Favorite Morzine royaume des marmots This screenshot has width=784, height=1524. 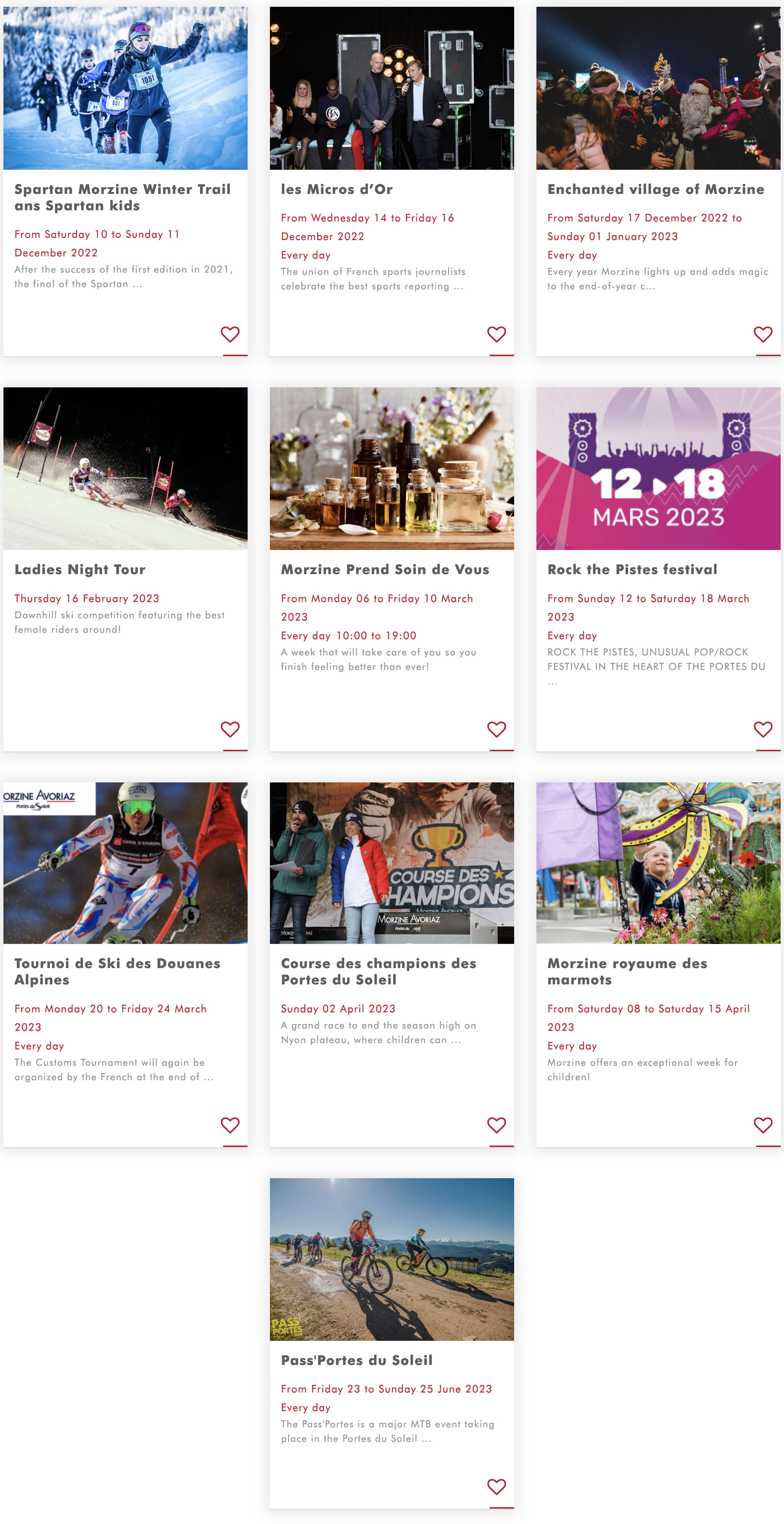(763, 1125)
